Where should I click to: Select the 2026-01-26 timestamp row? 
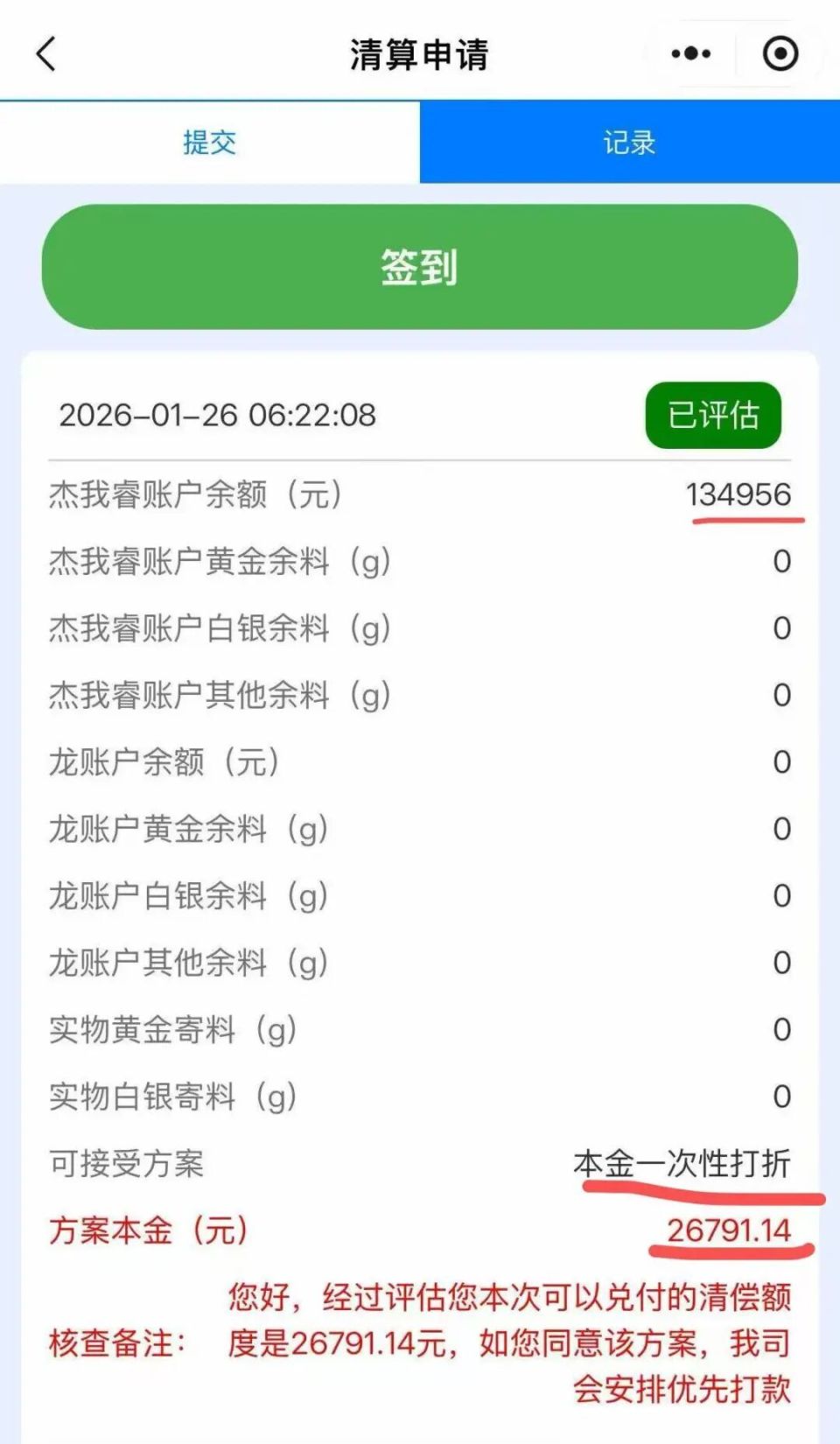click(216, 417)
